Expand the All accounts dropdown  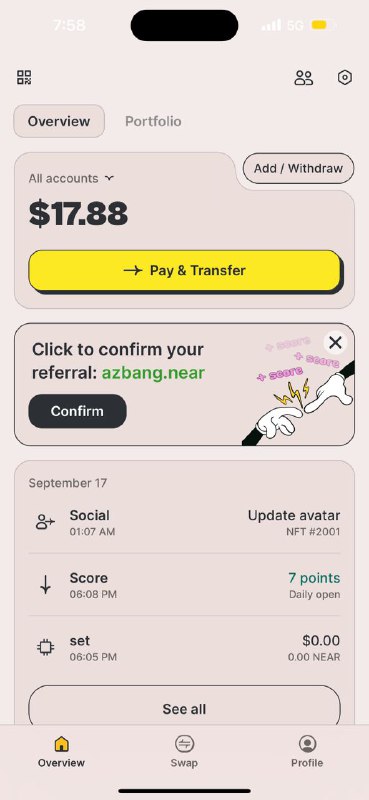[71, 179]
